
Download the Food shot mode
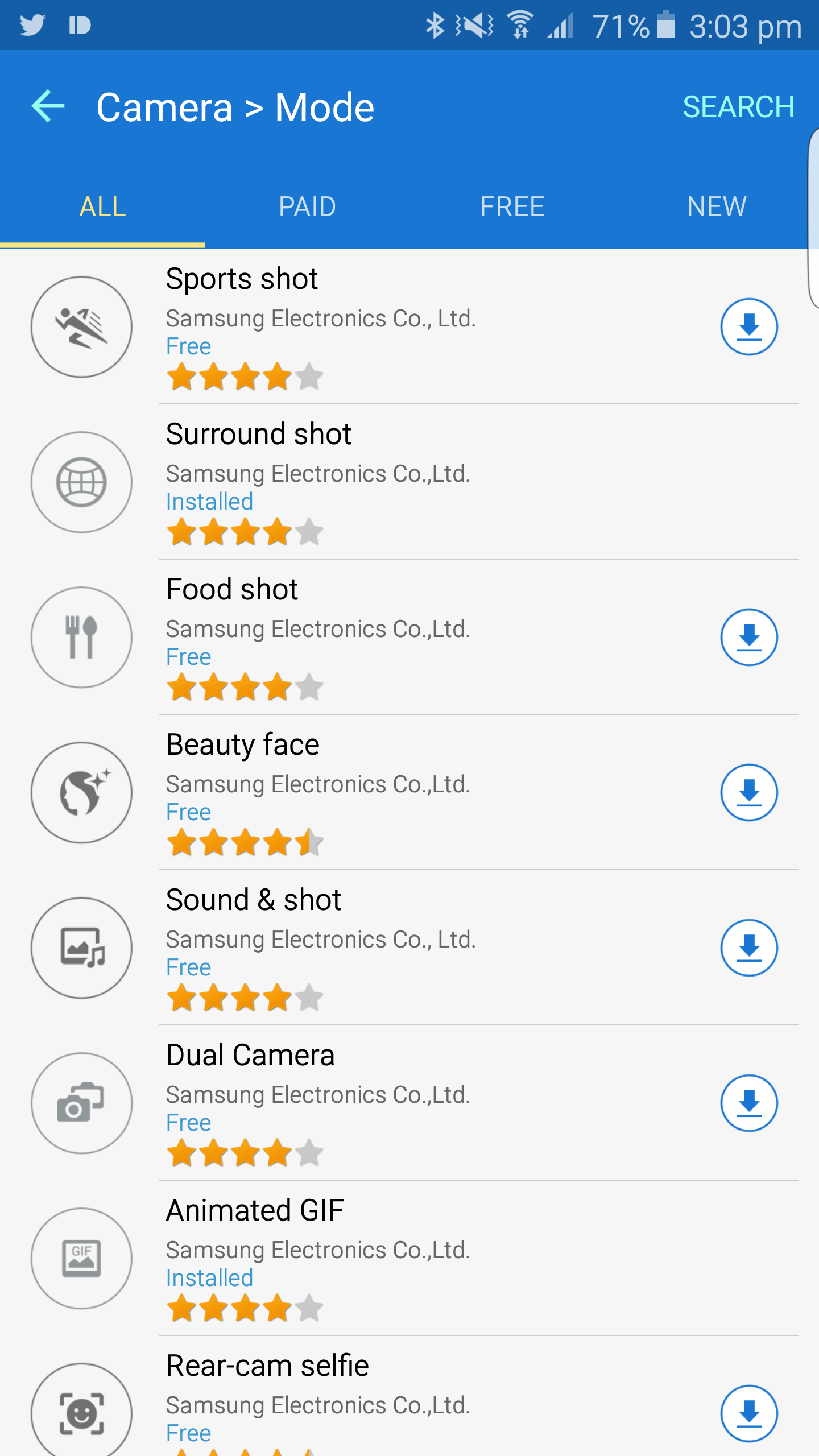pos(749,638)
